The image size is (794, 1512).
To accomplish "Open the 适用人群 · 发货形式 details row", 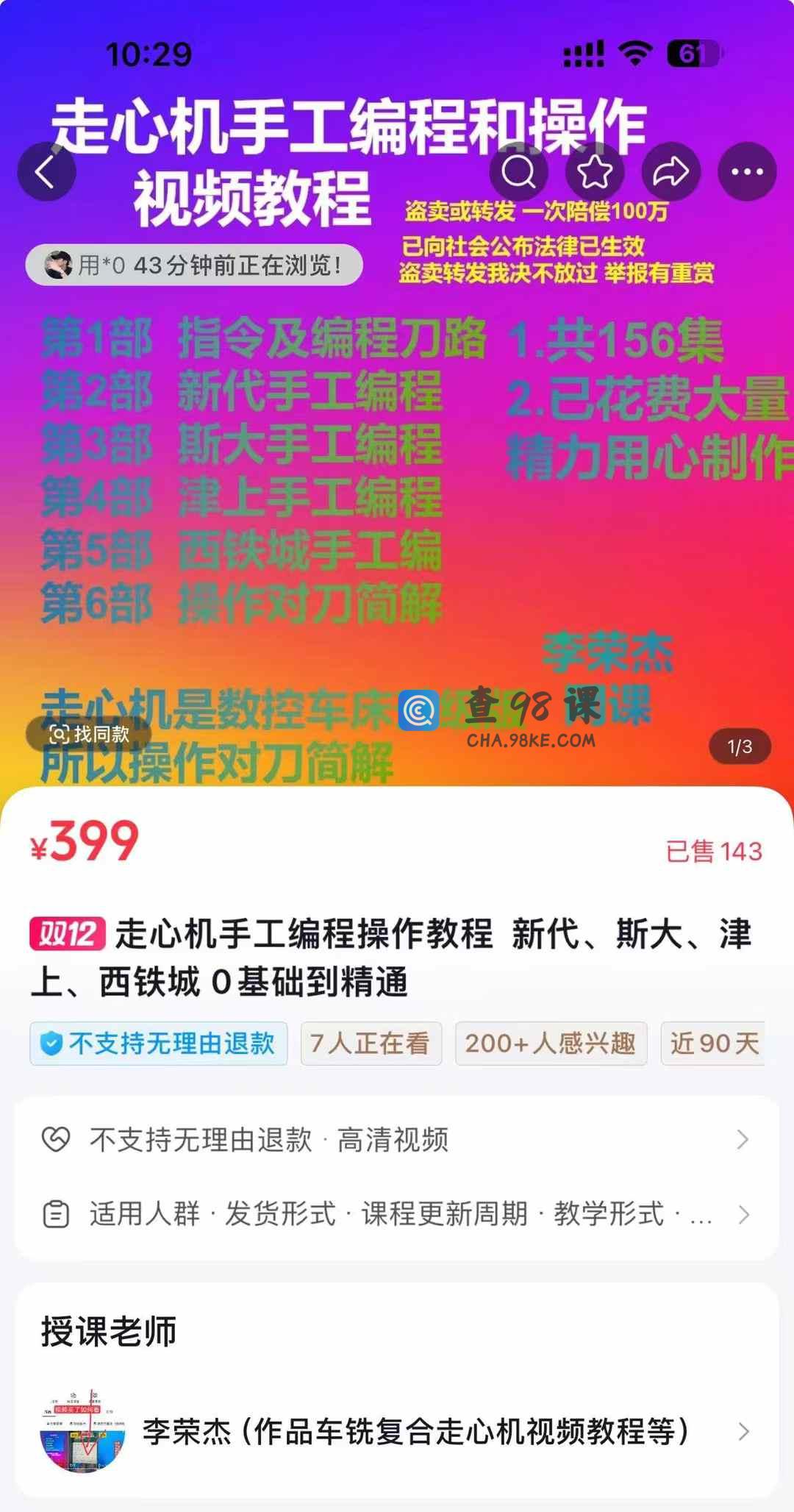I will (397, 1214).
